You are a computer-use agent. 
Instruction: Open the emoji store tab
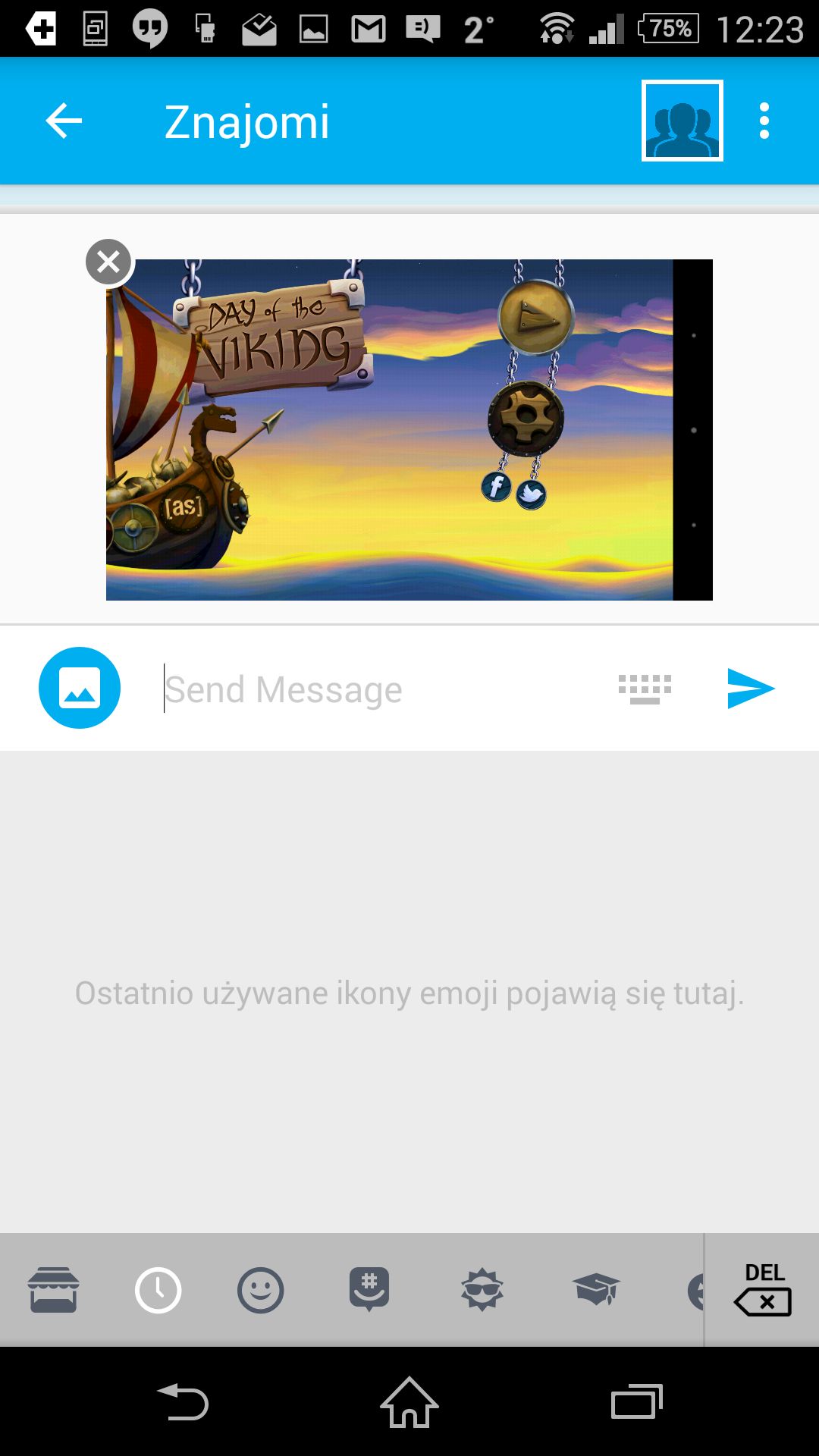click(x=53, y=1289)
